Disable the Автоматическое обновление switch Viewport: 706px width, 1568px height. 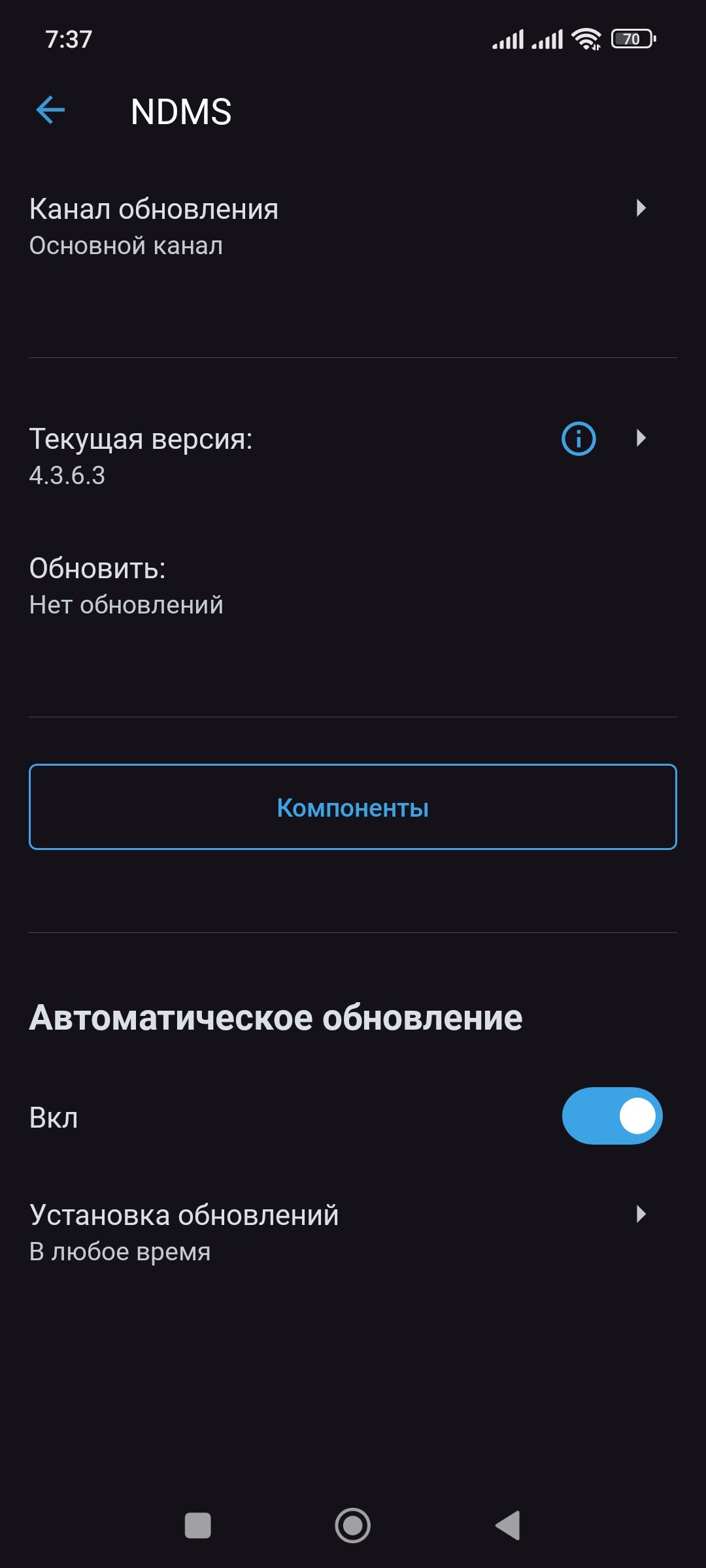[612, 1116]
